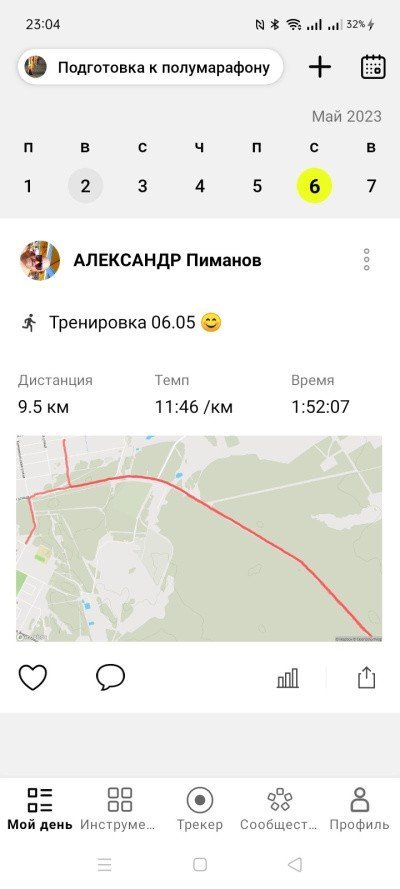
Task: Open the workout post overflow menu
Action: pyautogui.click(x=367, y=260)
